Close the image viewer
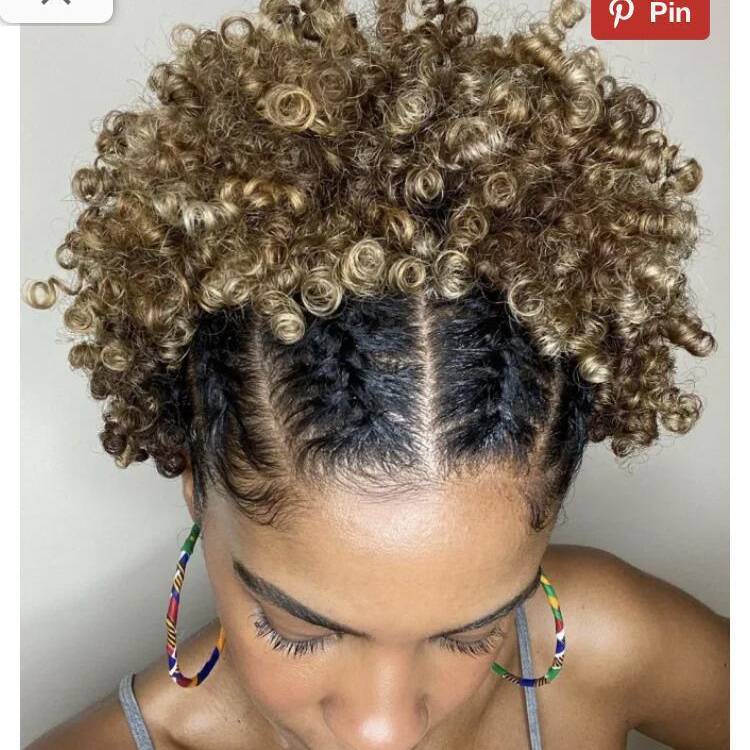Screen dimensions: 750x750 coord(55,5)
